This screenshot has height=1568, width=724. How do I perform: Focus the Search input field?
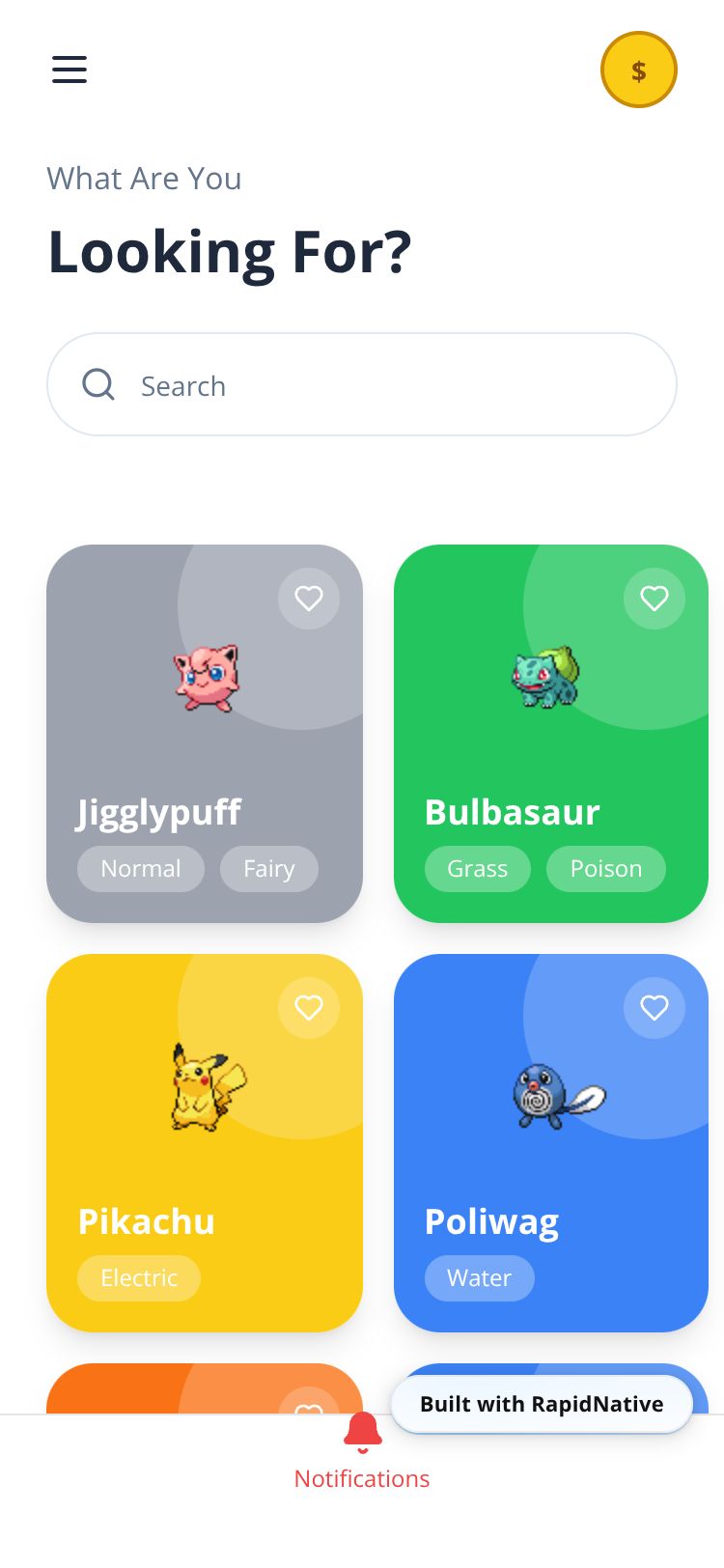[386, 385]
